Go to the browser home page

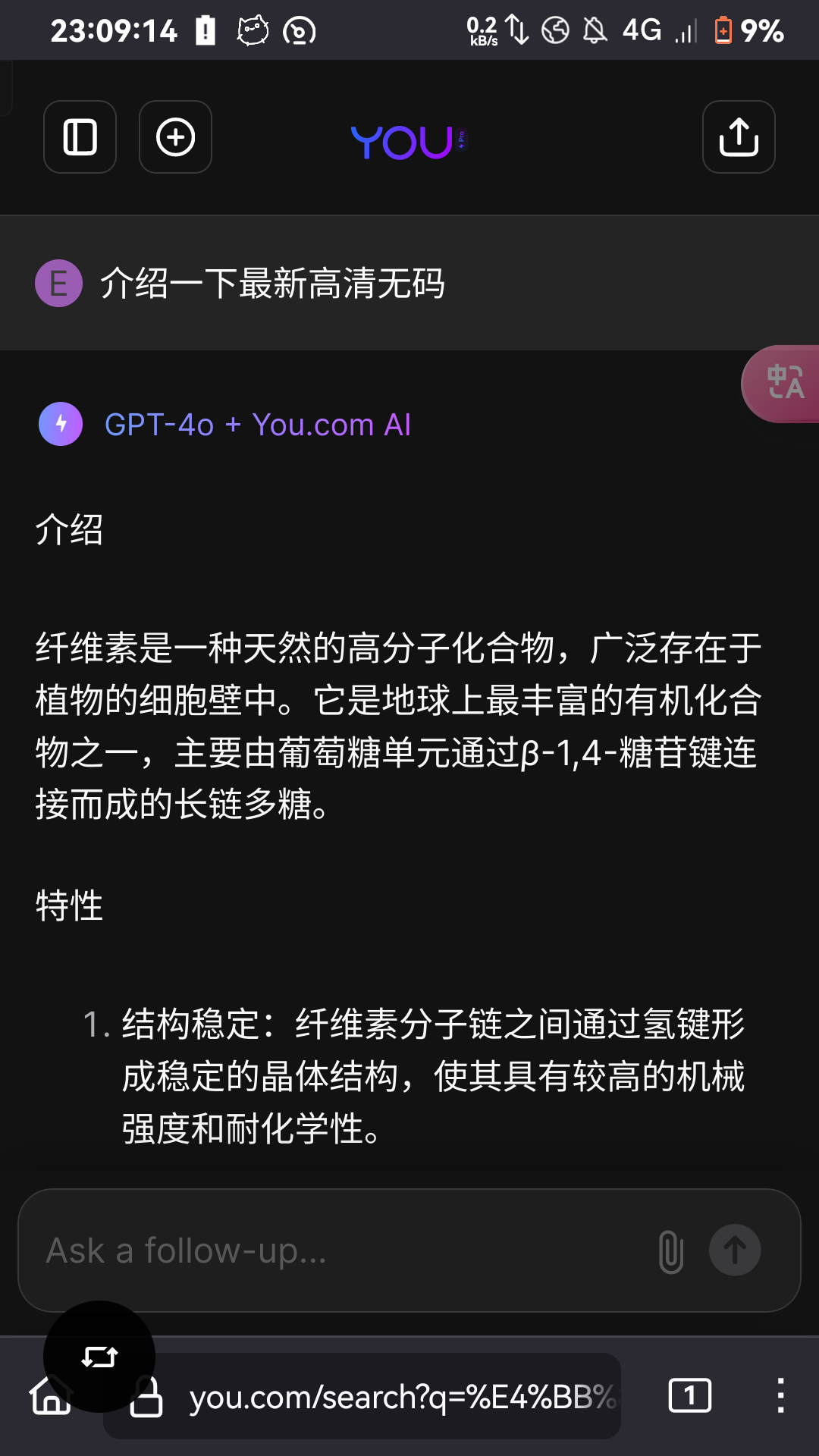(x=50, y=1395)
